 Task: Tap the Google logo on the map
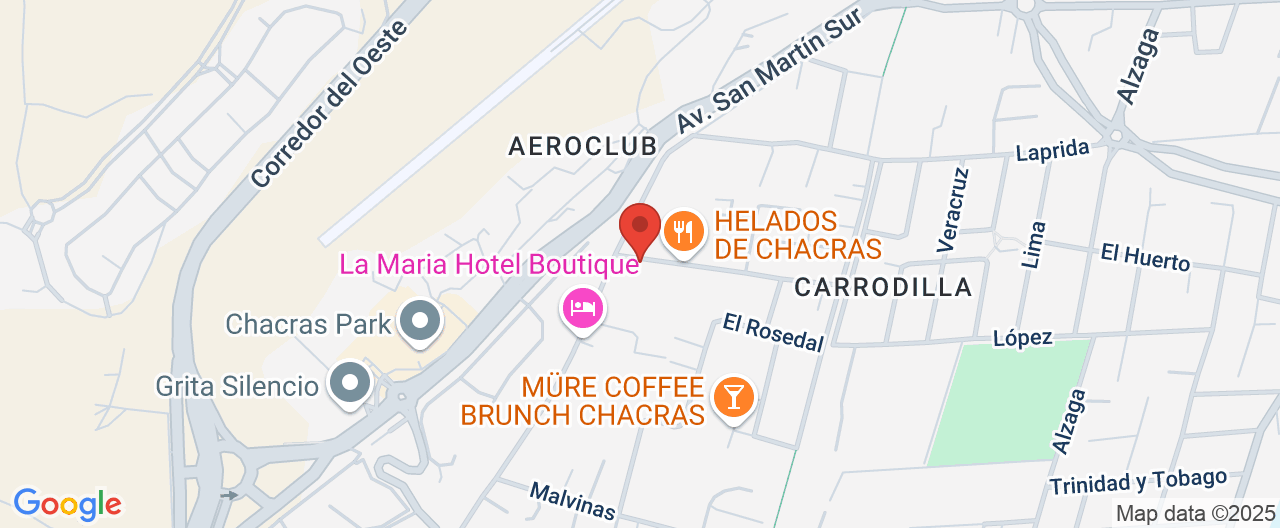(x=67, y=504)
